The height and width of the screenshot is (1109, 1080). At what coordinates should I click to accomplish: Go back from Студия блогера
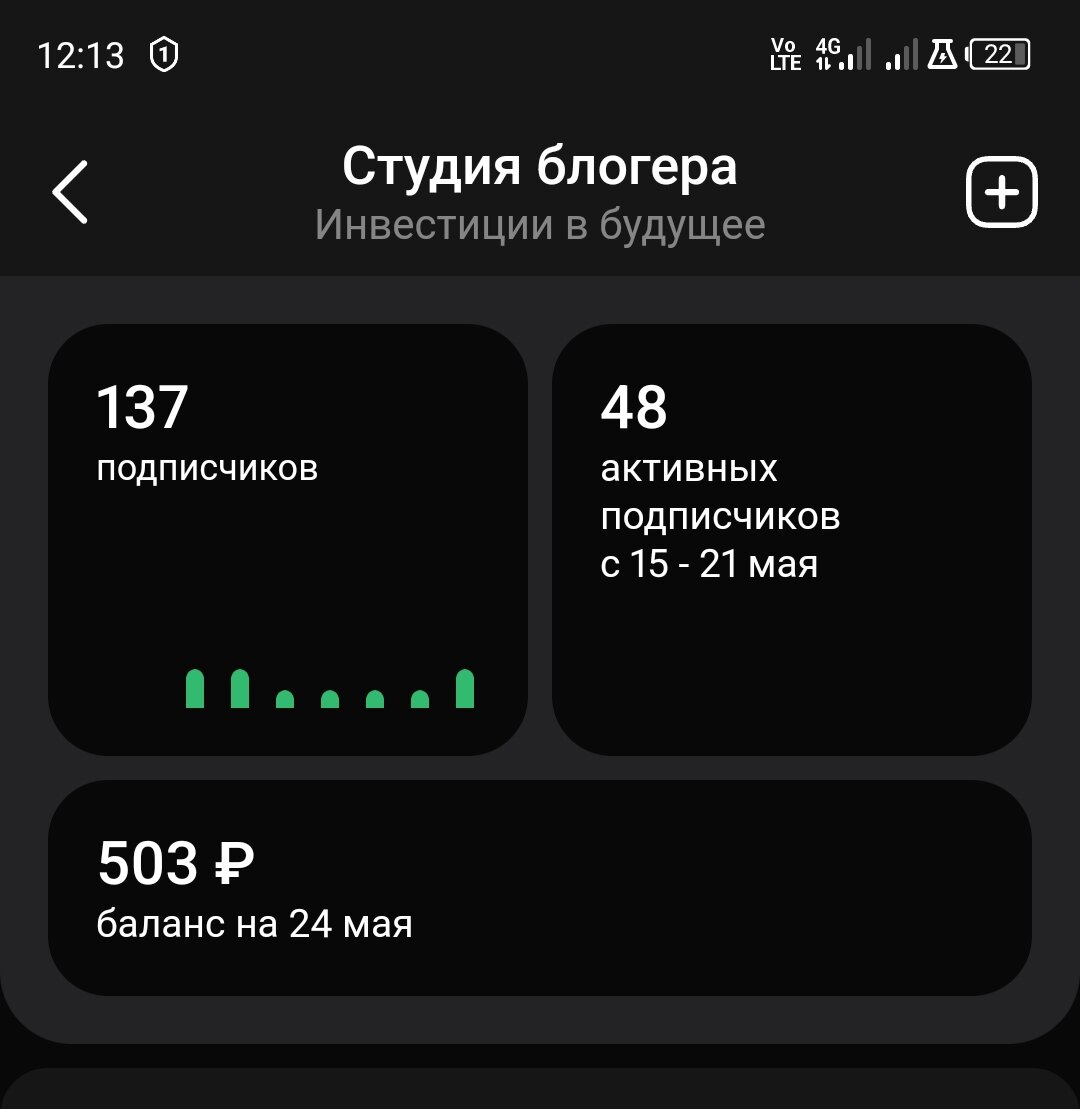click(71, 191)
